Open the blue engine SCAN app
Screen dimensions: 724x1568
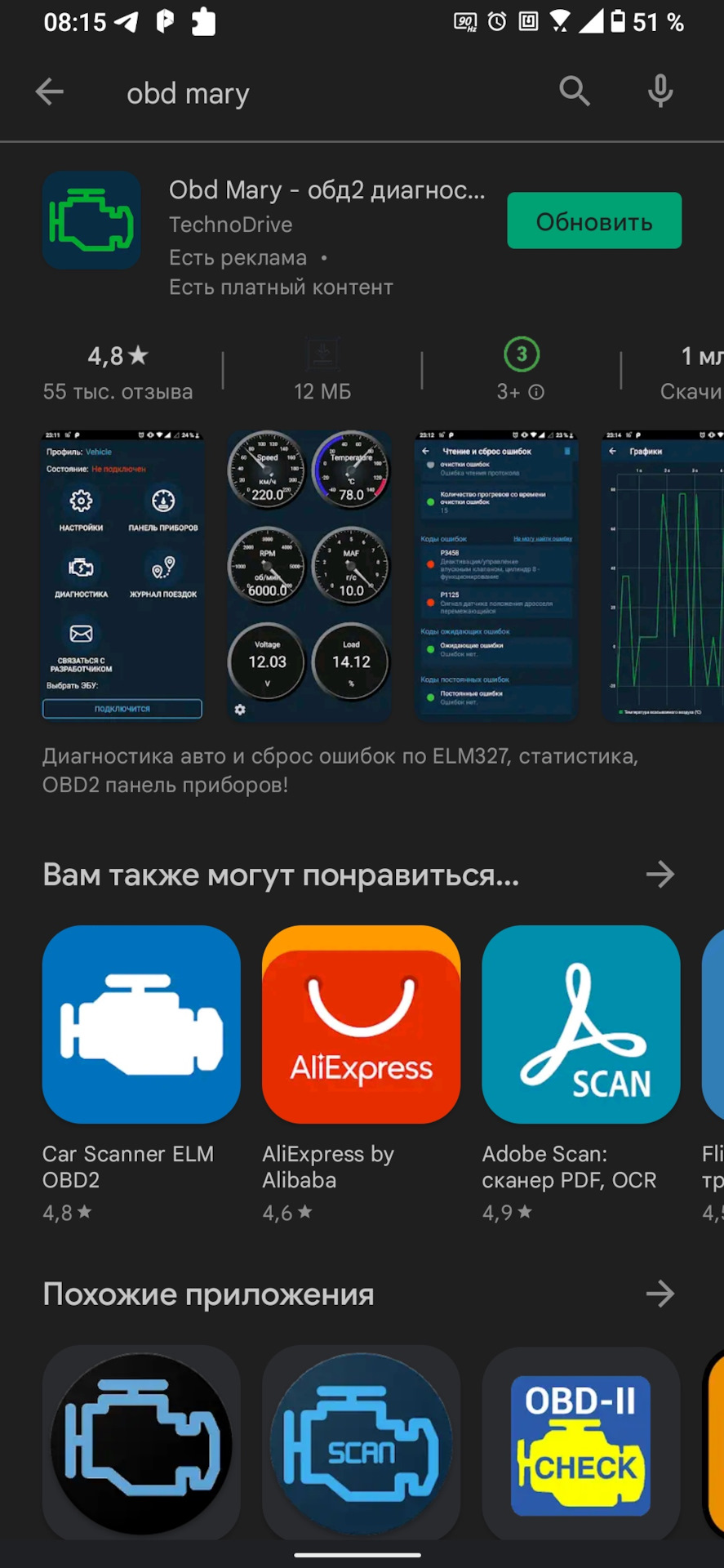click(361, 1443)
